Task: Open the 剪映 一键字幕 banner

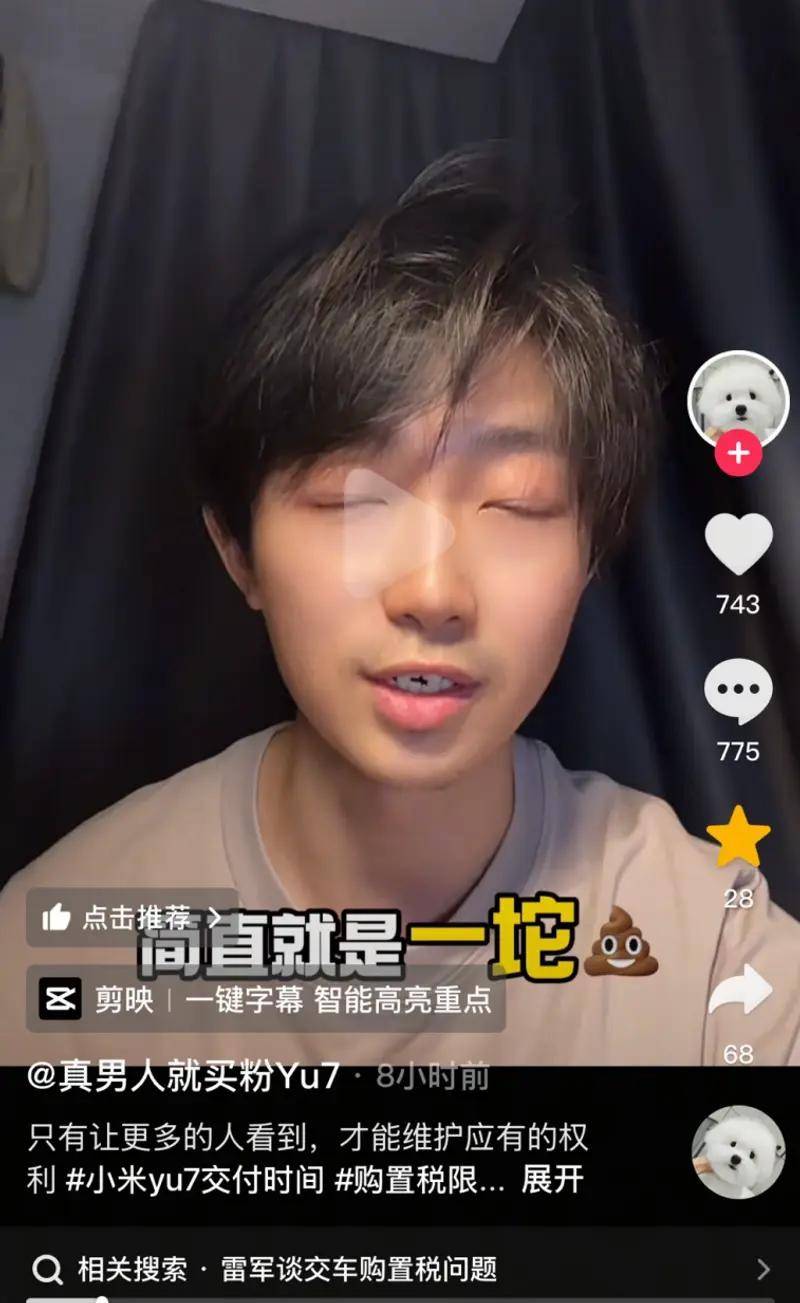Action: [x=265, y=999]
